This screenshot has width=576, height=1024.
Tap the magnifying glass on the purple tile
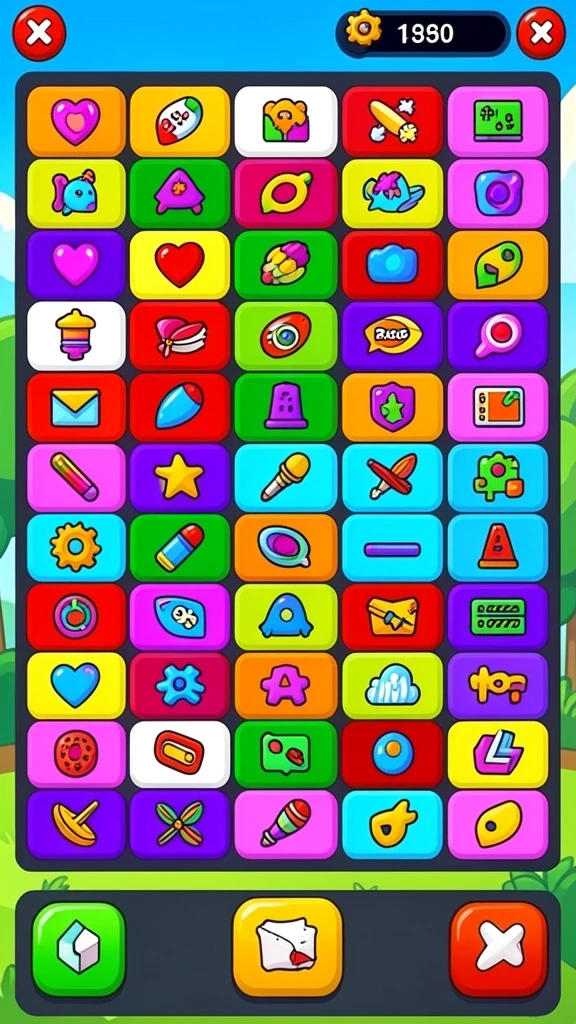(x=498, y=336)
